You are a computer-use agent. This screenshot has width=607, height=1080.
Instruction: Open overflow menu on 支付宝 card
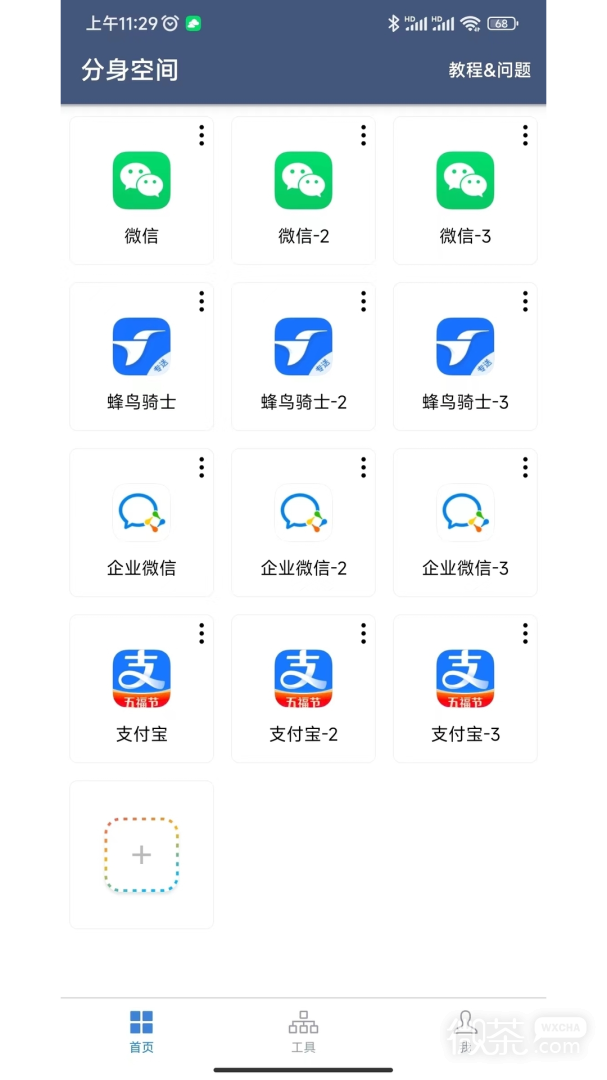pyautogui.click(x=201, y=633)
